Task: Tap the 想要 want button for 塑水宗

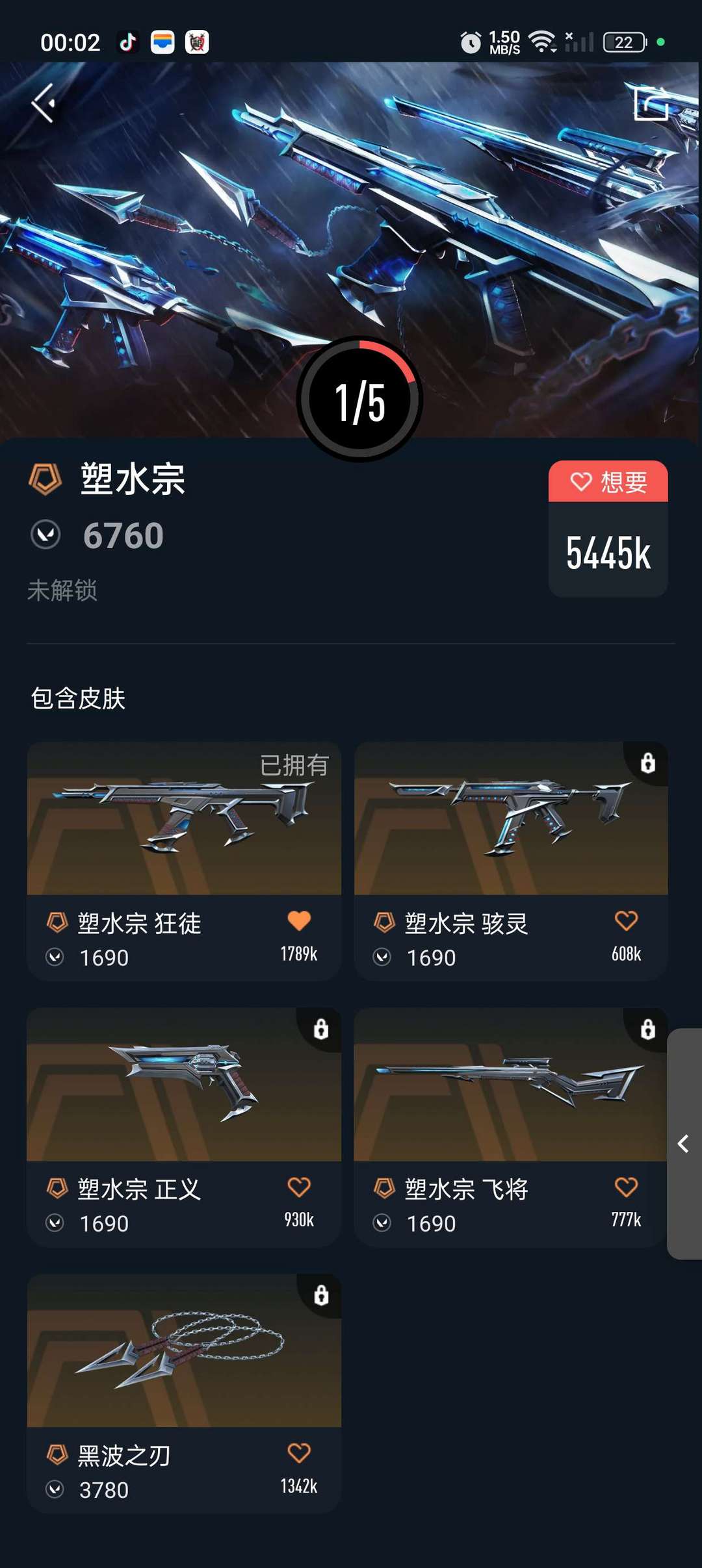Action: pos(608,481)
